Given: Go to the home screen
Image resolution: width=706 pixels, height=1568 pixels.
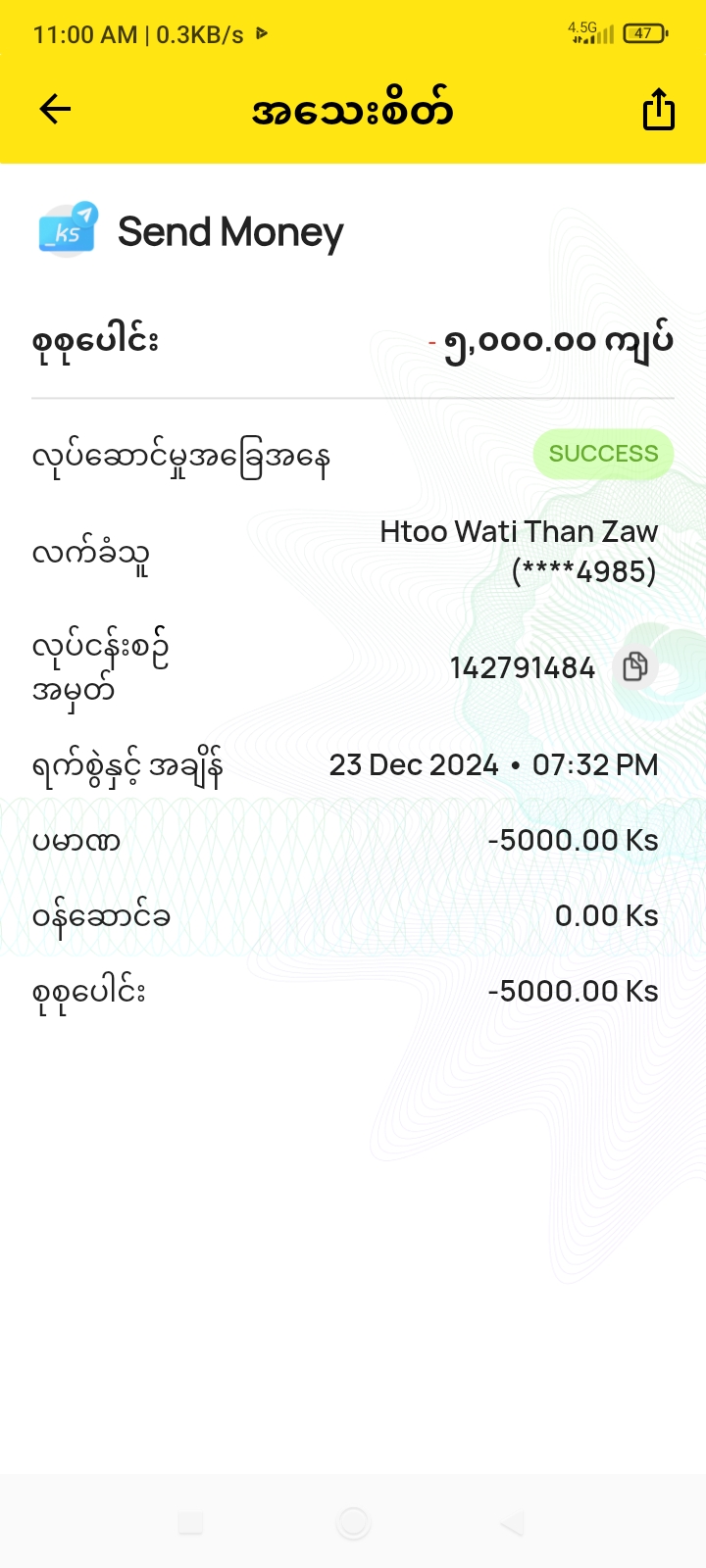Looking at the screenshot, I should [353, 1523].
